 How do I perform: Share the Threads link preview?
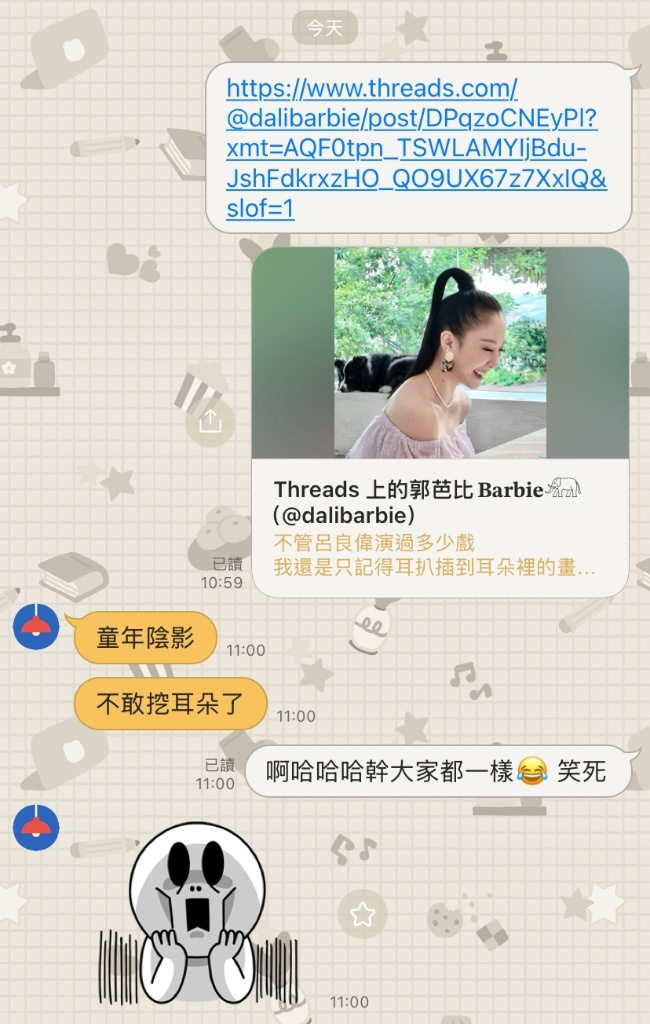210,422
